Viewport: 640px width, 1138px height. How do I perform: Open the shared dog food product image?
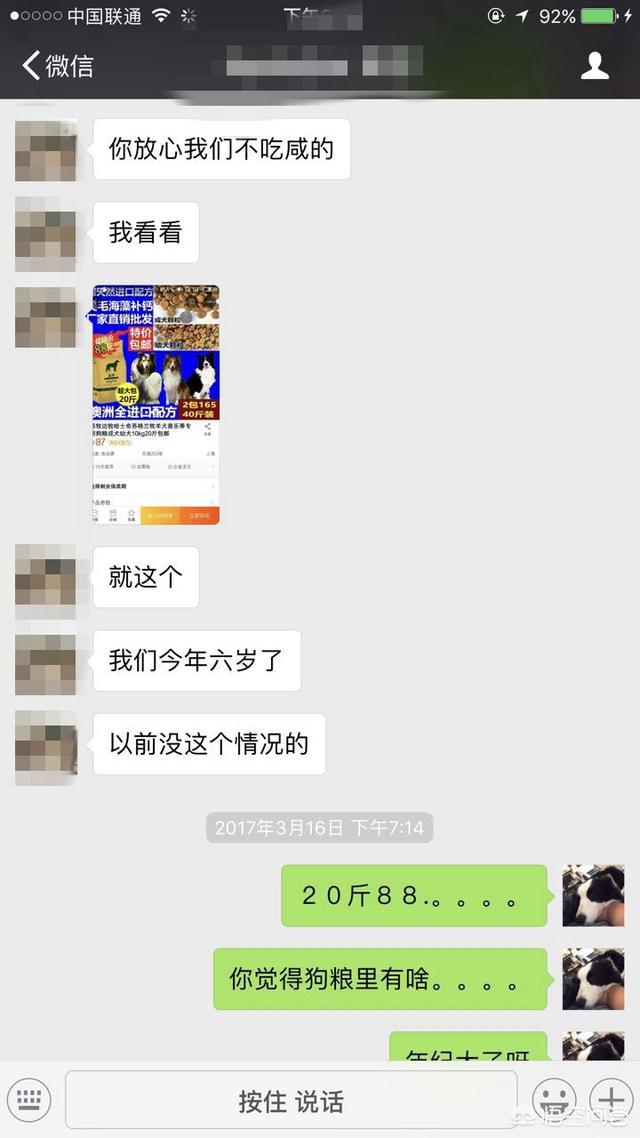tap(156, 404)
